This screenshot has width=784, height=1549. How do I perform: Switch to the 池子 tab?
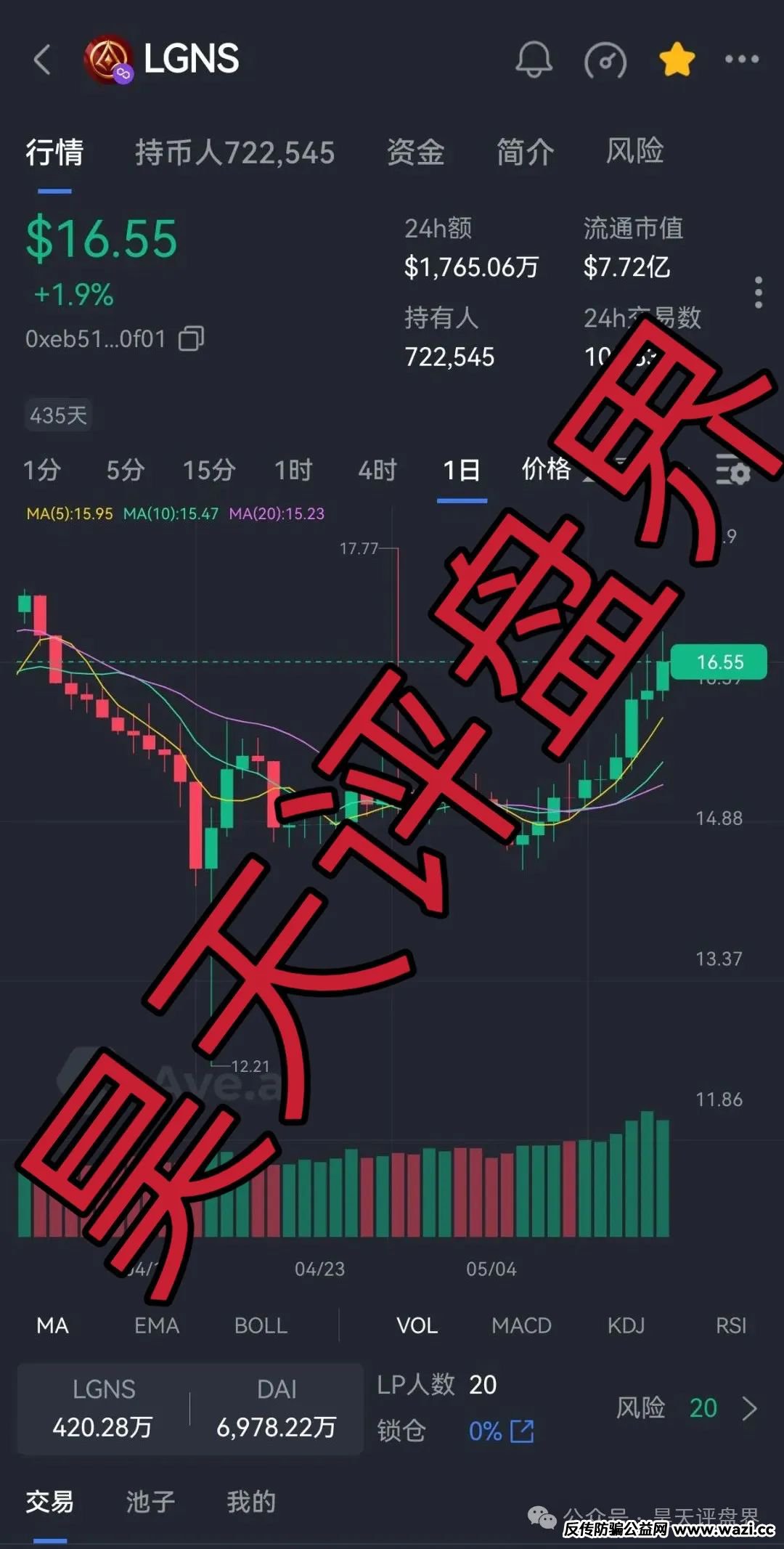(x=150, y=1501)
